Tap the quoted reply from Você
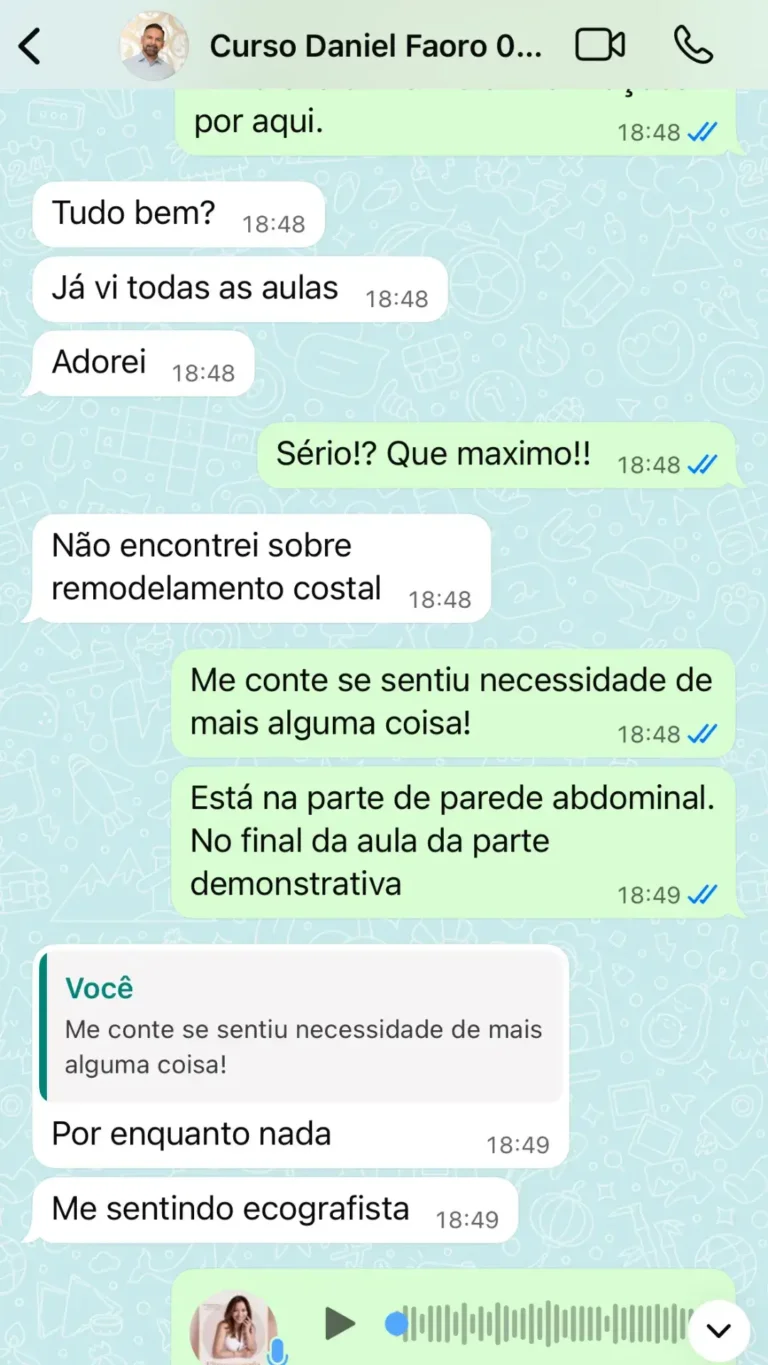Viewport: 768px width, 1365px height. (x=301, y=1027)
